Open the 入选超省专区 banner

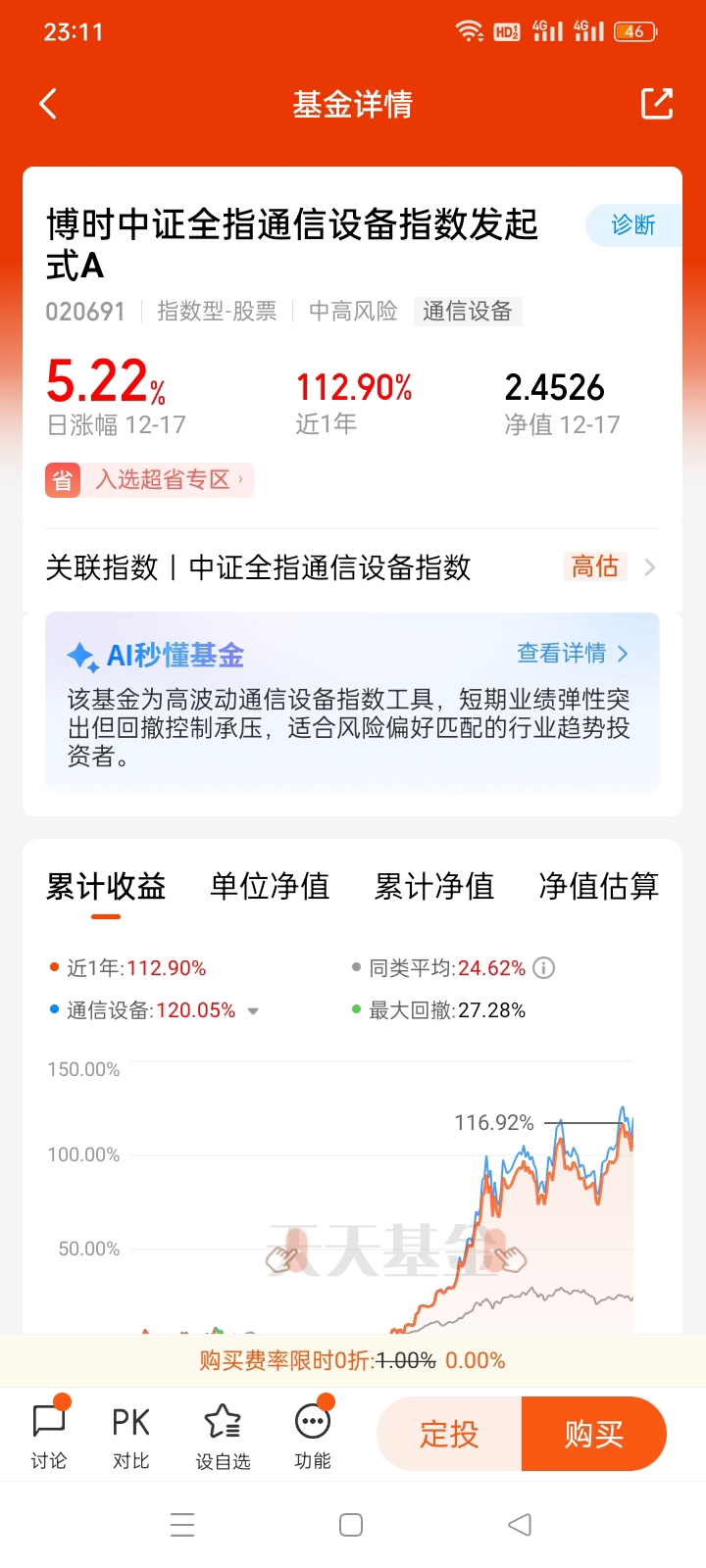click(x=149, y=480)
